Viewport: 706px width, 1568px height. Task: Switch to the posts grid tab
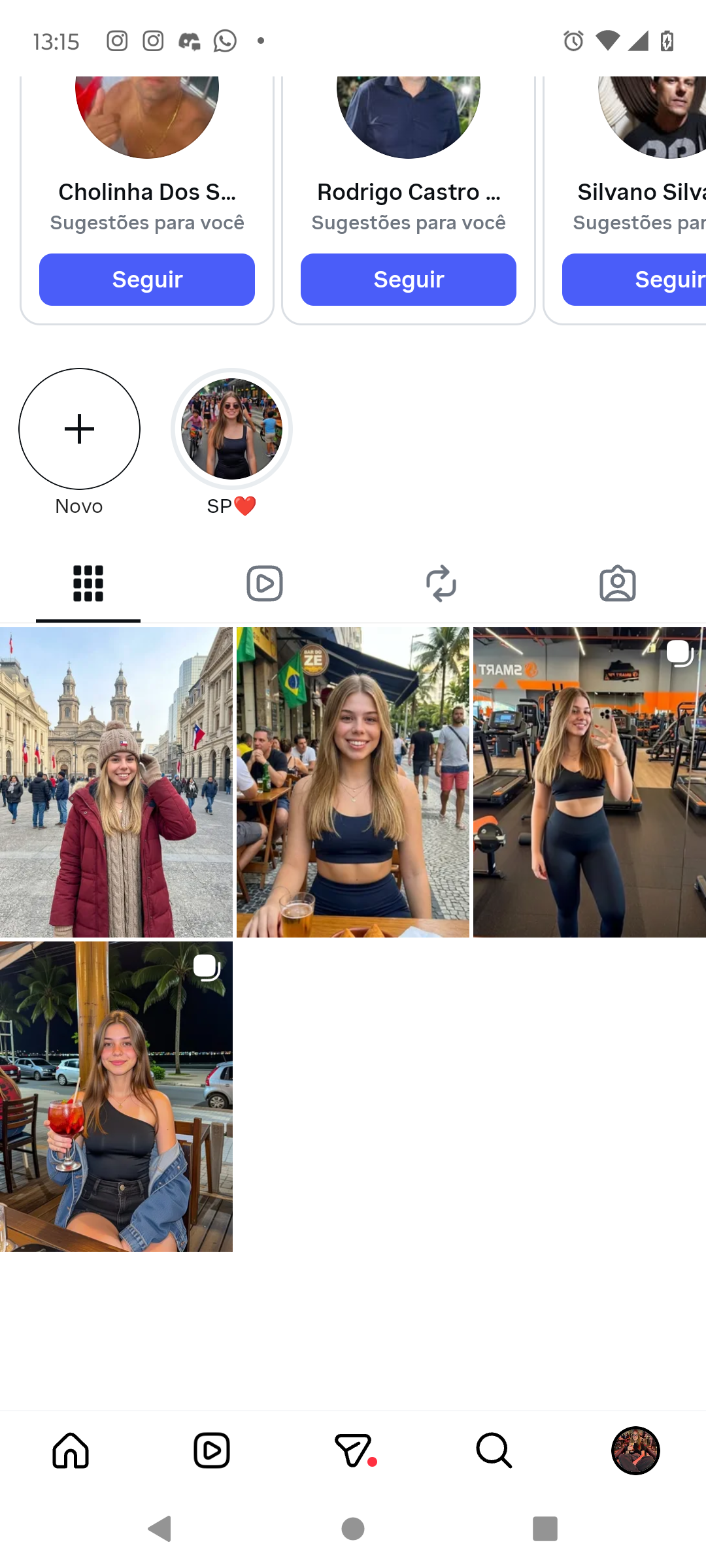pyautogui.click(x=88, y=583)
